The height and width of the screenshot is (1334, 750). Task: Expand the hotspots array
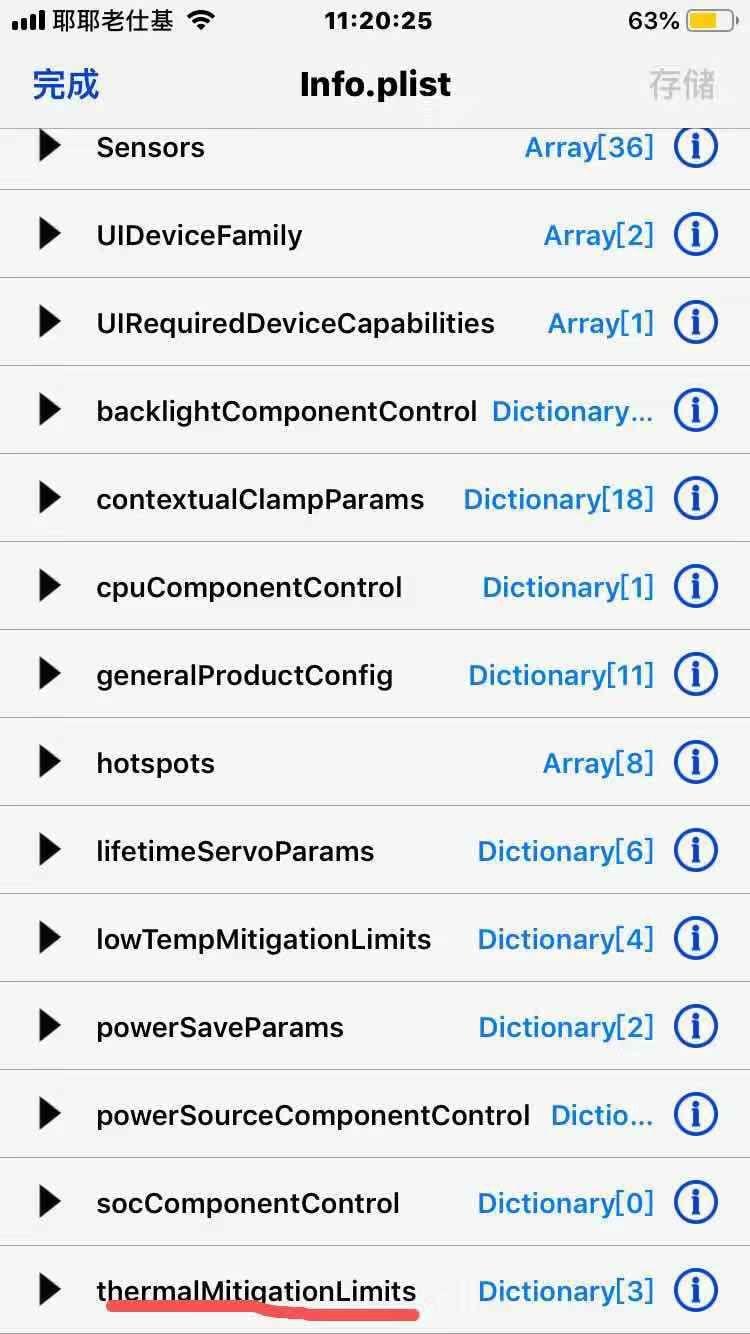50,763
